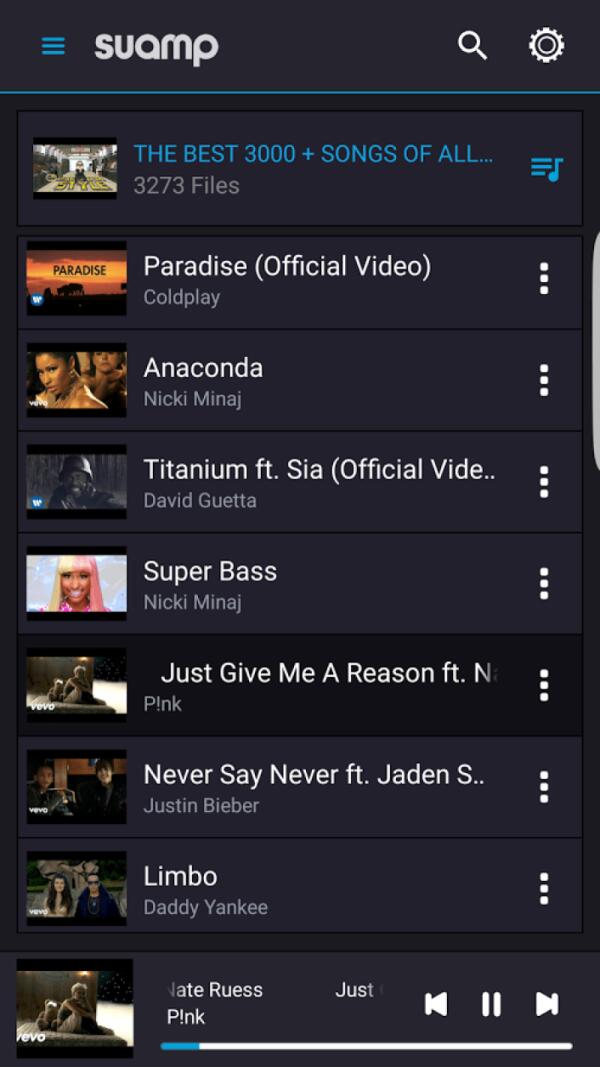This screenshot has width=600, height=1067.
Task: Open the hamburger drawer menu
Action: (53, 46)
